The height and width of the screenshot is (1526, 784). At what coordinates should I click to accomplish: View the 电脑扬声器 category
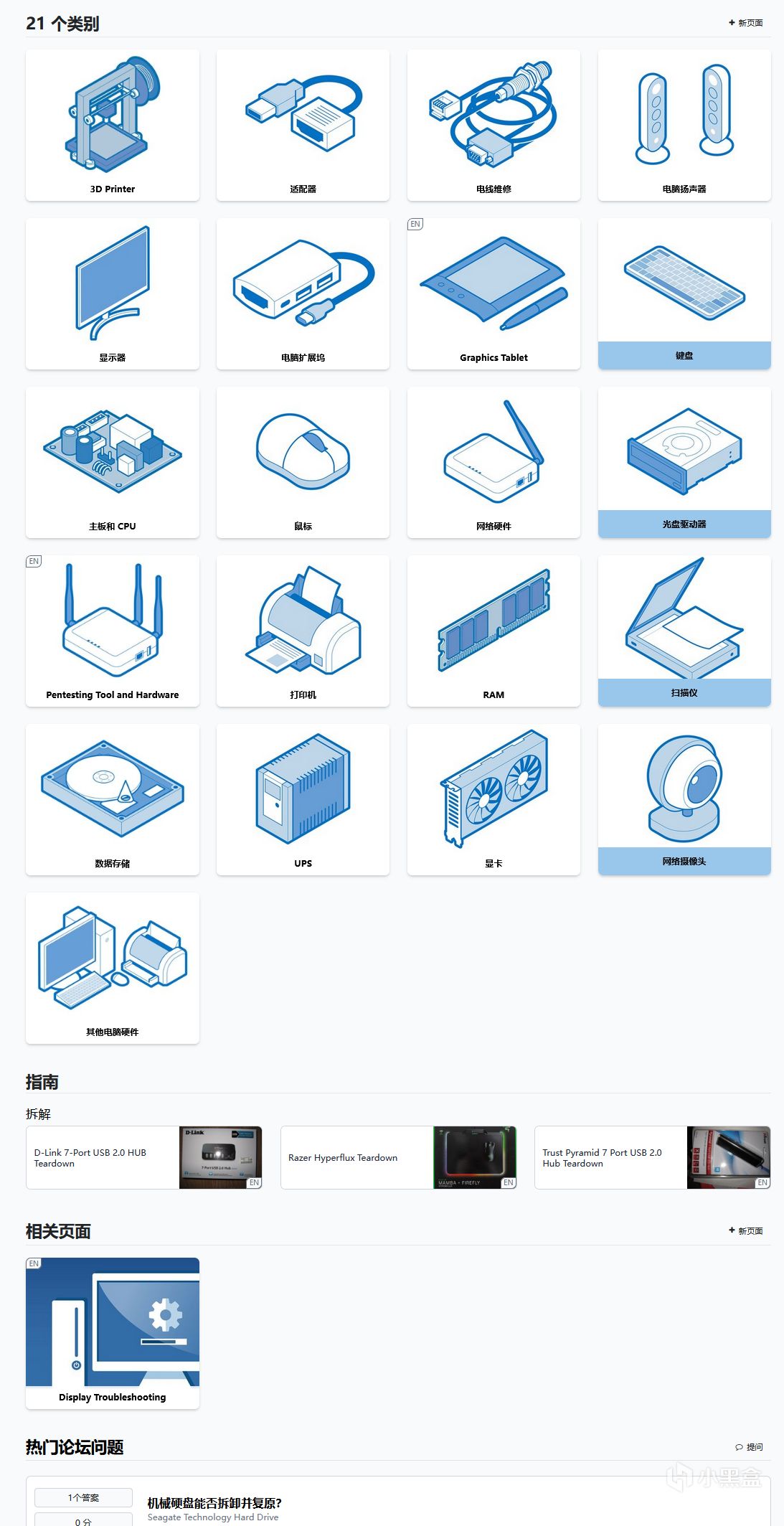[x=684, y=126]
